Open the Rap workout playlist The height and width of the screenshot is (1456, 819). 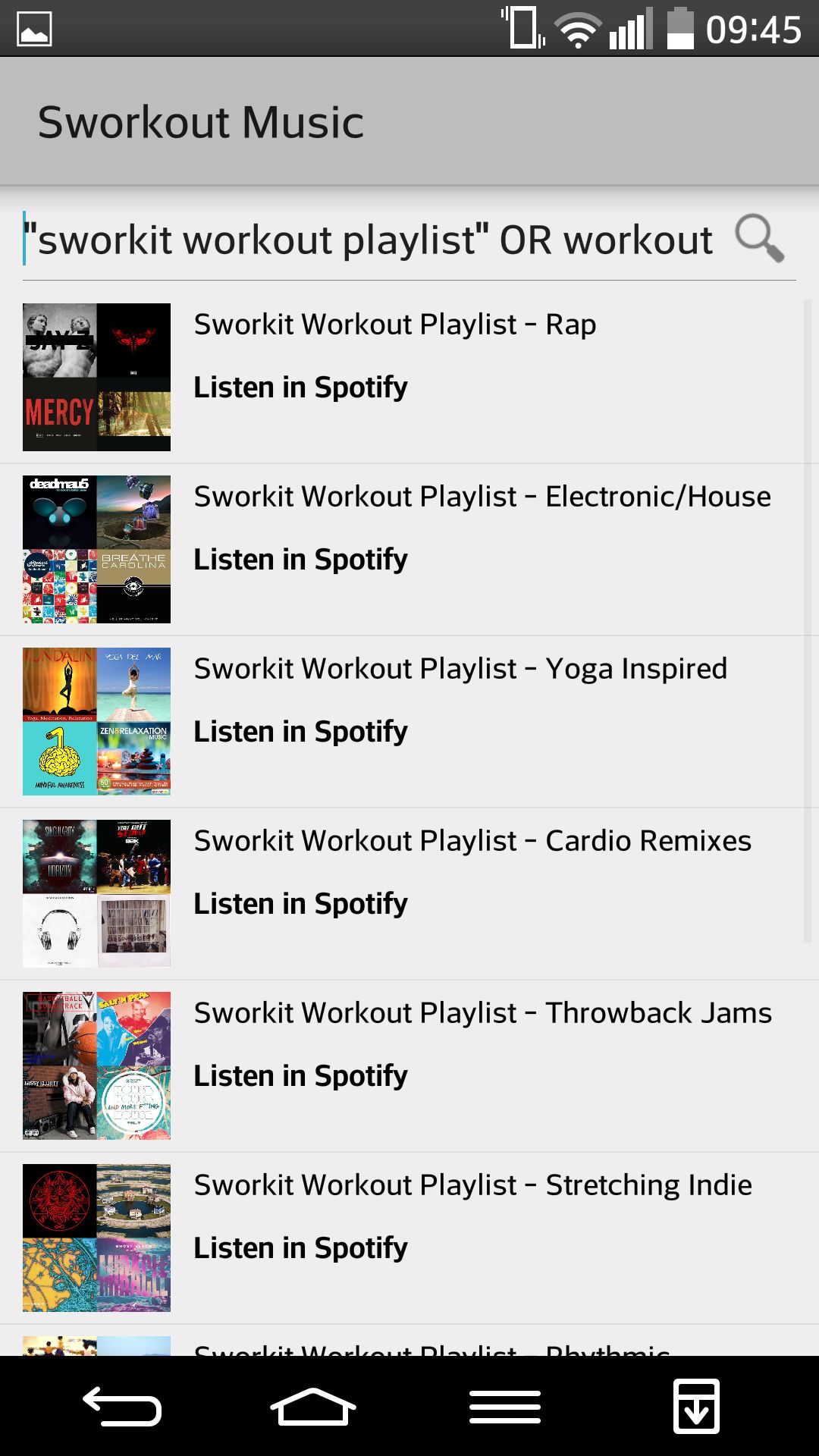click(409, 378)
